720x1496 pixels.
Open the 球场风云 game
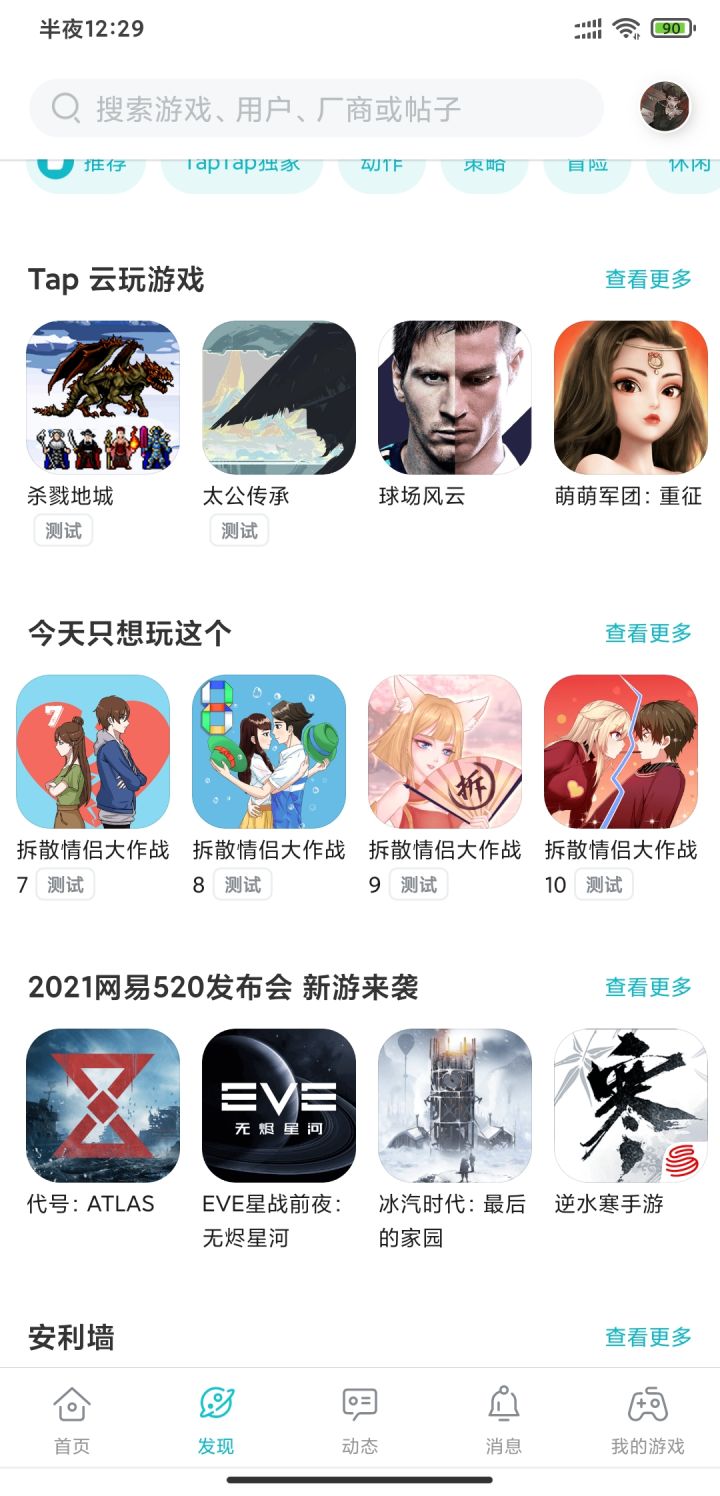click(455, 397)
